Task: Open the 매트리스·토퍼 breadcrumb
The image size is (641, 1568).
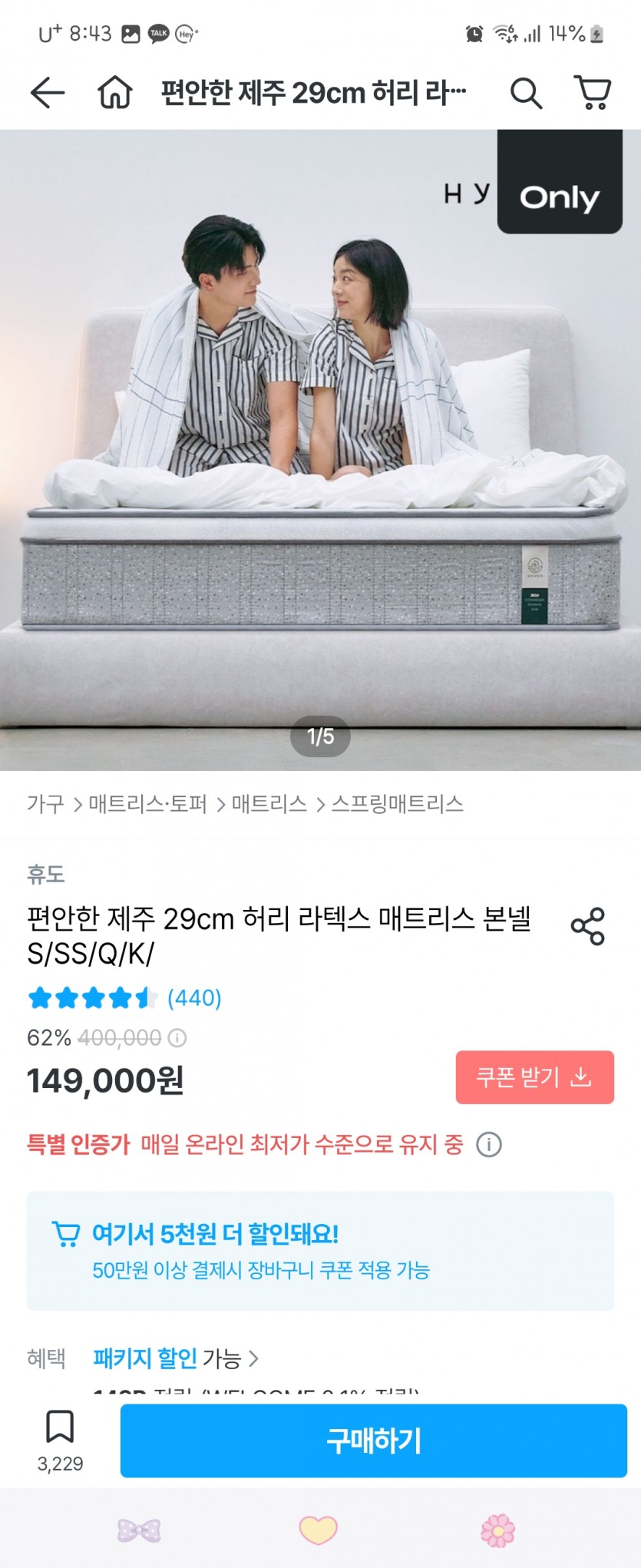Action: pyautogui.click(x=147, y=804)
